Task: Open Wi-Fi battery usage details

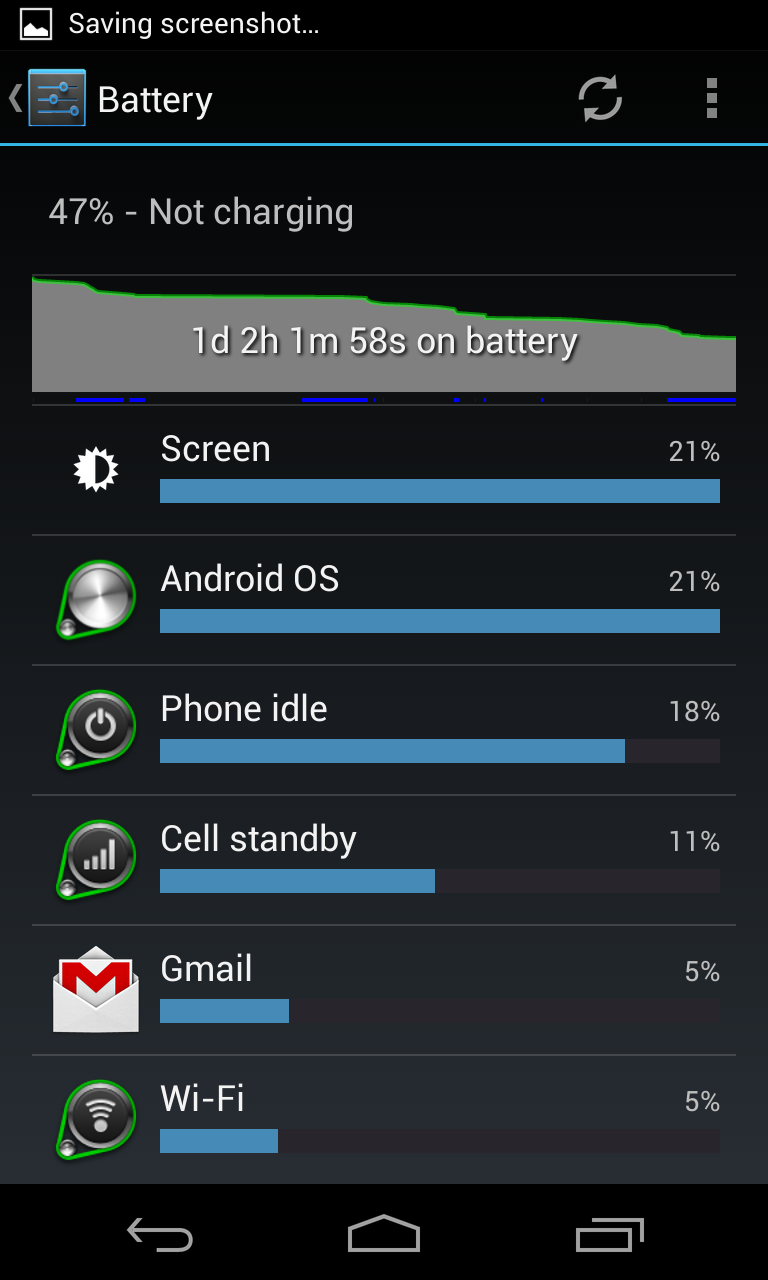Action: (384, 1120)
